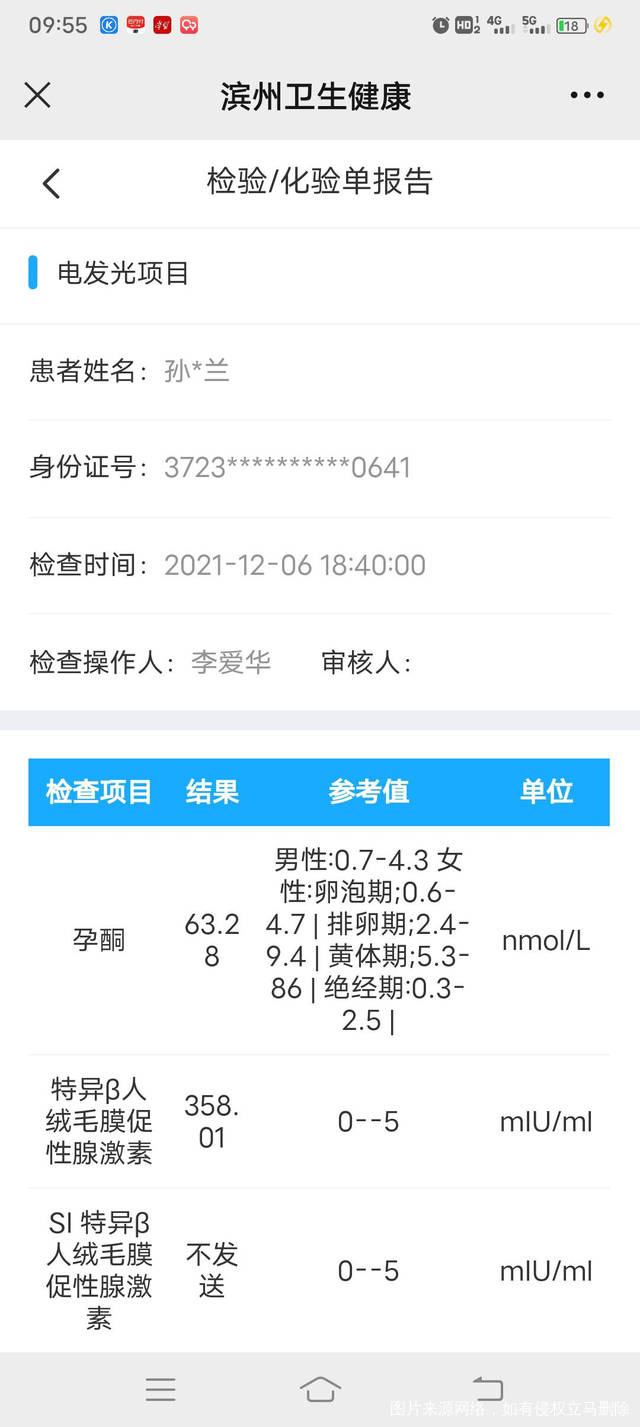Go back from 检验/化验单报告 page

pyautogui.click(x=52, y=183)
